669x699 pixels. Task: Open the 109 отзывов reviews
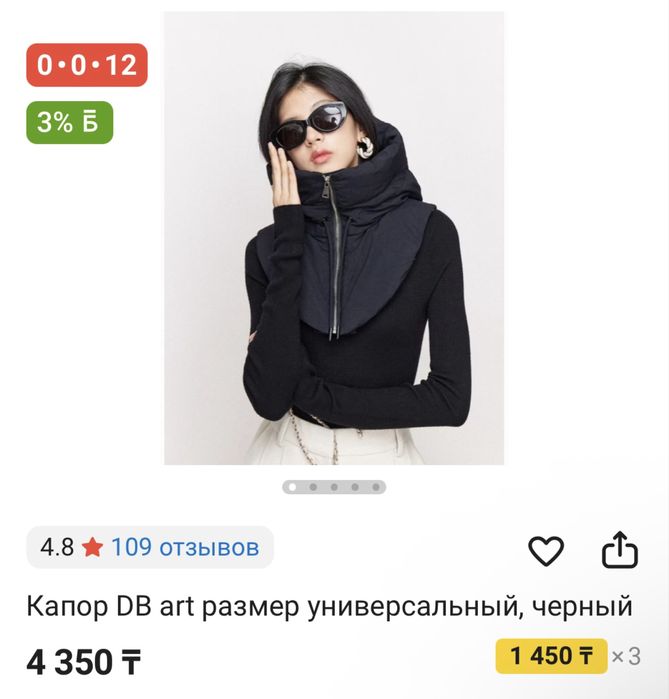pyautogui.click(x=184, y=547)
